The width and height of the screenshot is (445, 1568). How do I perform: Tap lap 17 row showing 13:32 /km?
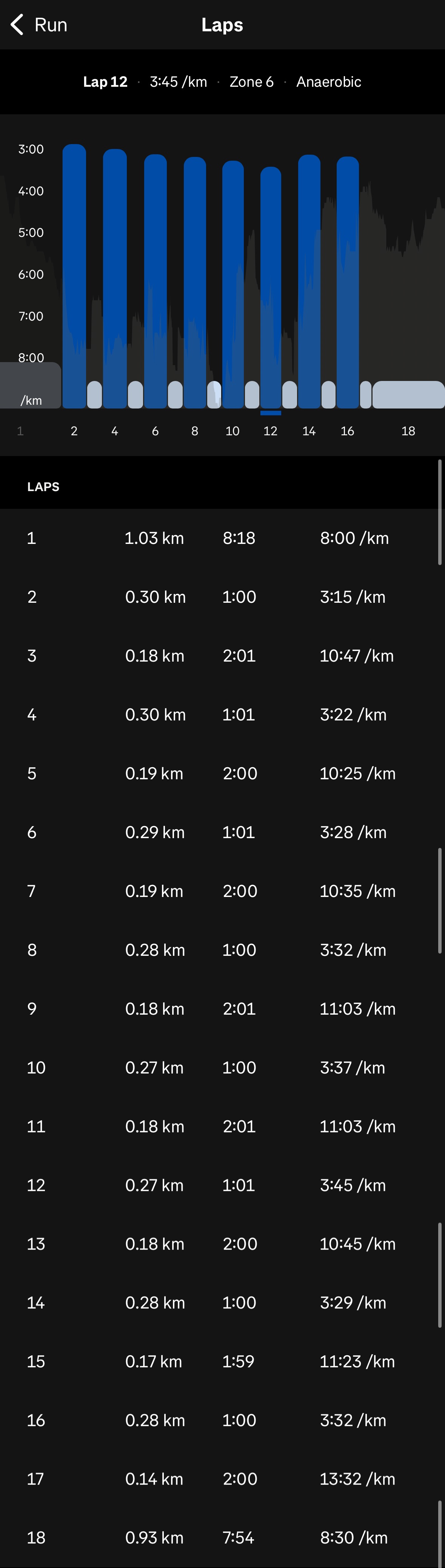point(222,1479)
